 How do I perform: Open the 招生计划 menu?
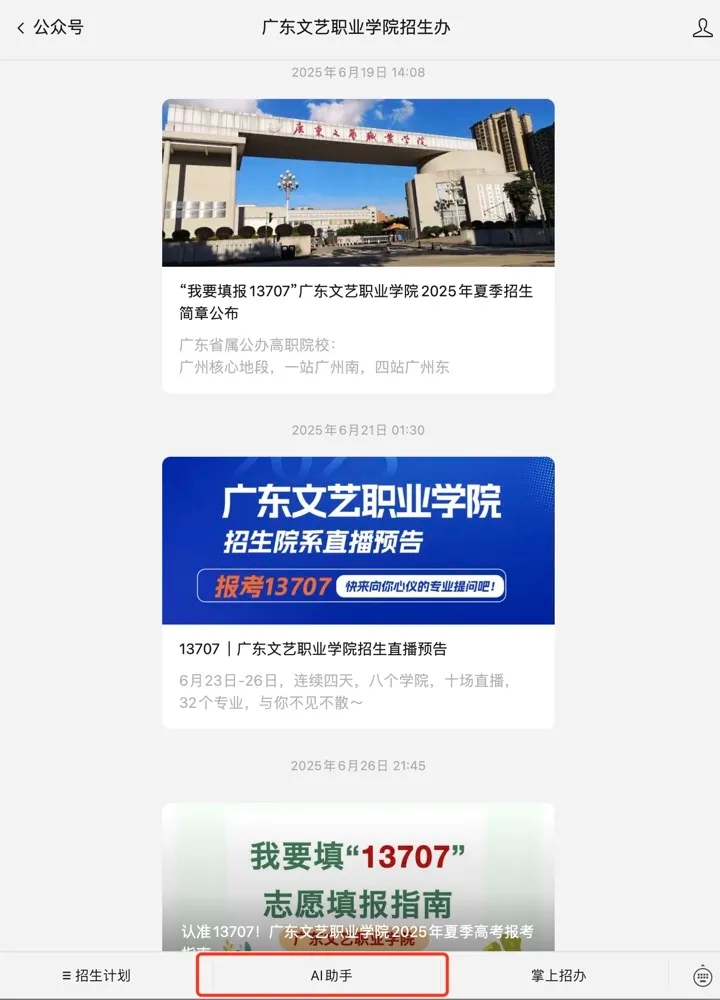pos(96,975)
